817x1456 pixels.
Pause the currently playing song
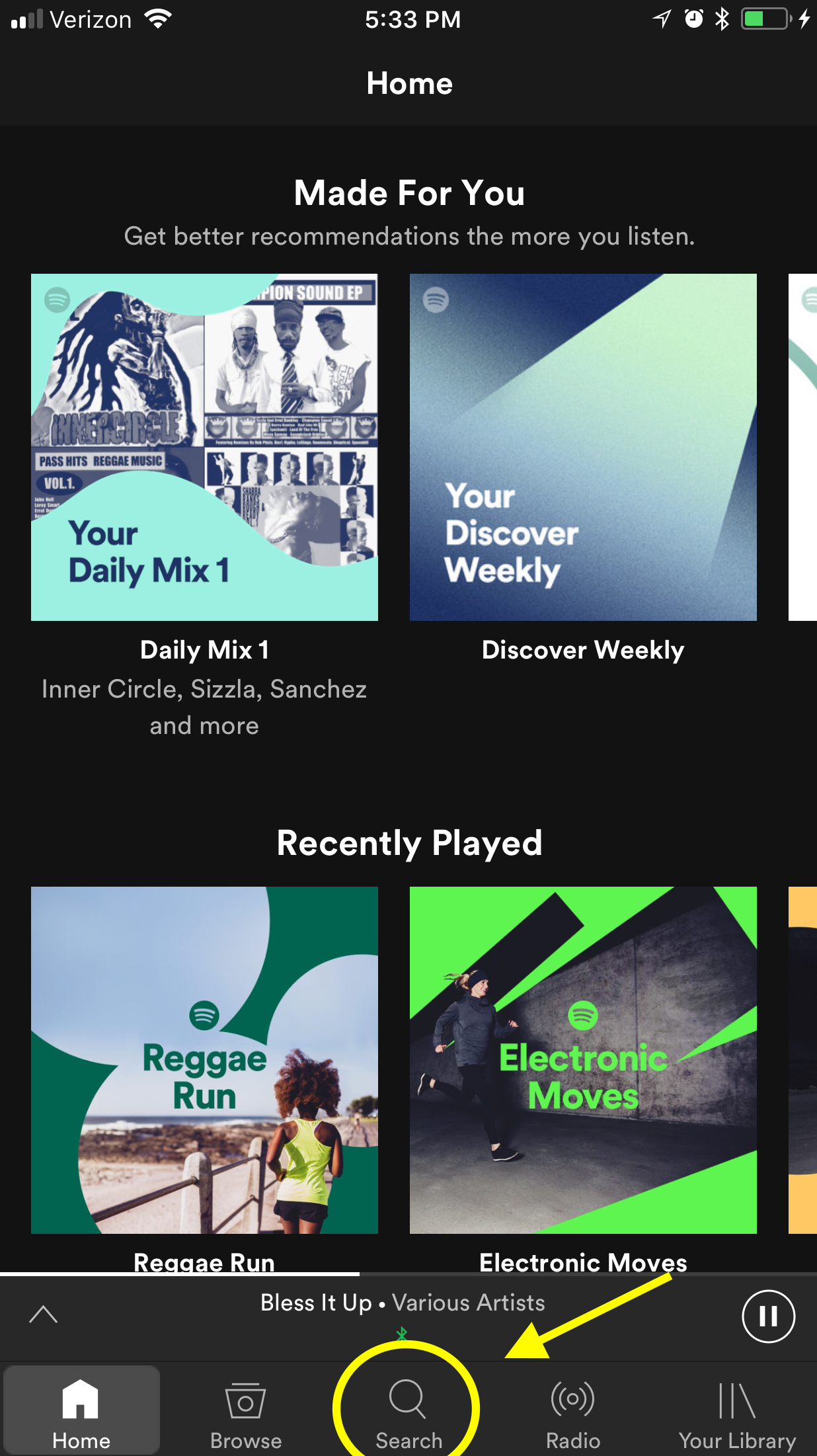click(768, 1316)
